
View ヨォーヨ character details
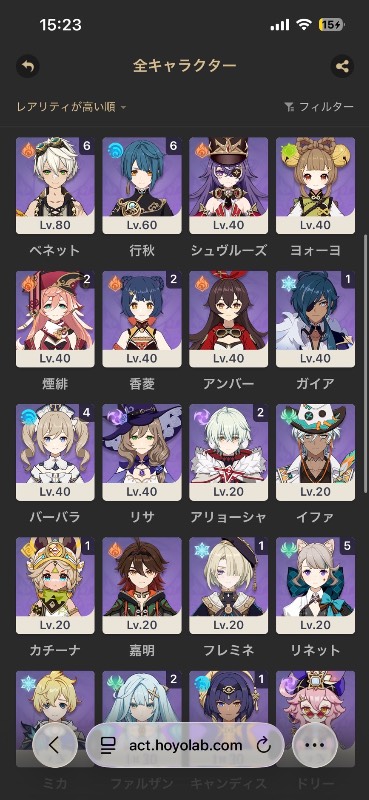click(x=315, y=186)
